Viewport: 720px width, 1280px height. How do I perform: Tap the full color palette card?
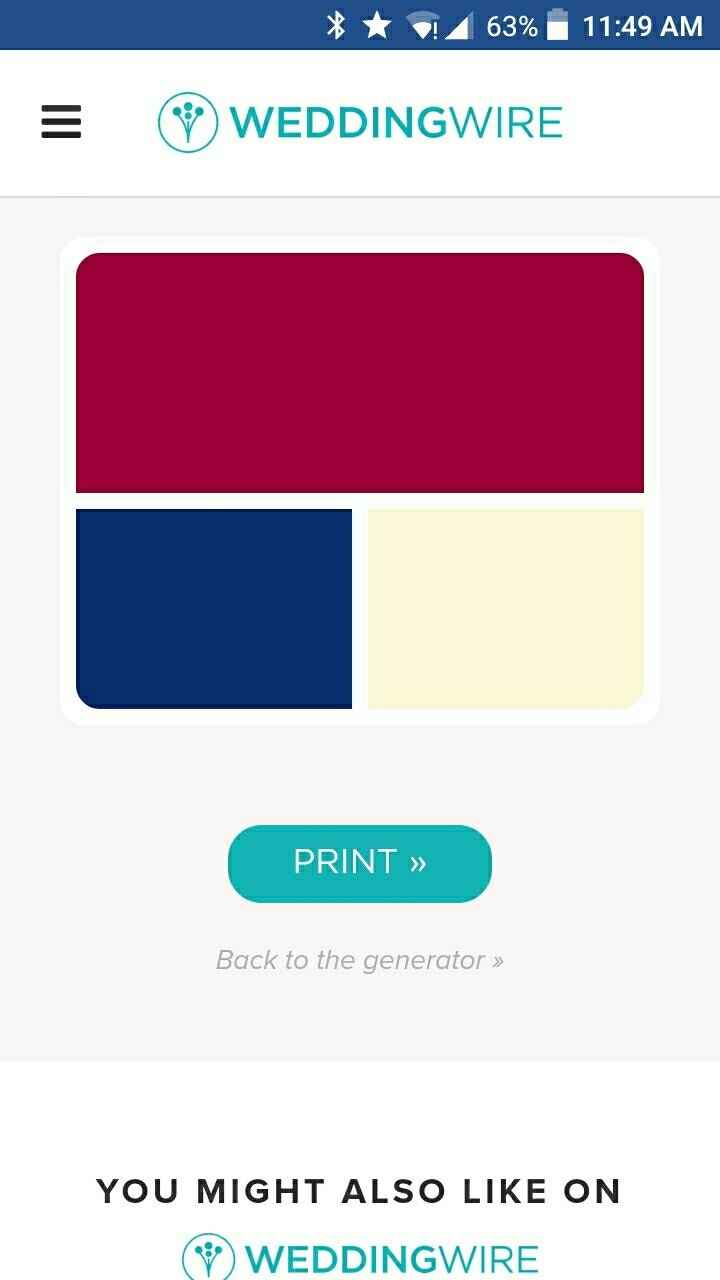click(360, 480)
